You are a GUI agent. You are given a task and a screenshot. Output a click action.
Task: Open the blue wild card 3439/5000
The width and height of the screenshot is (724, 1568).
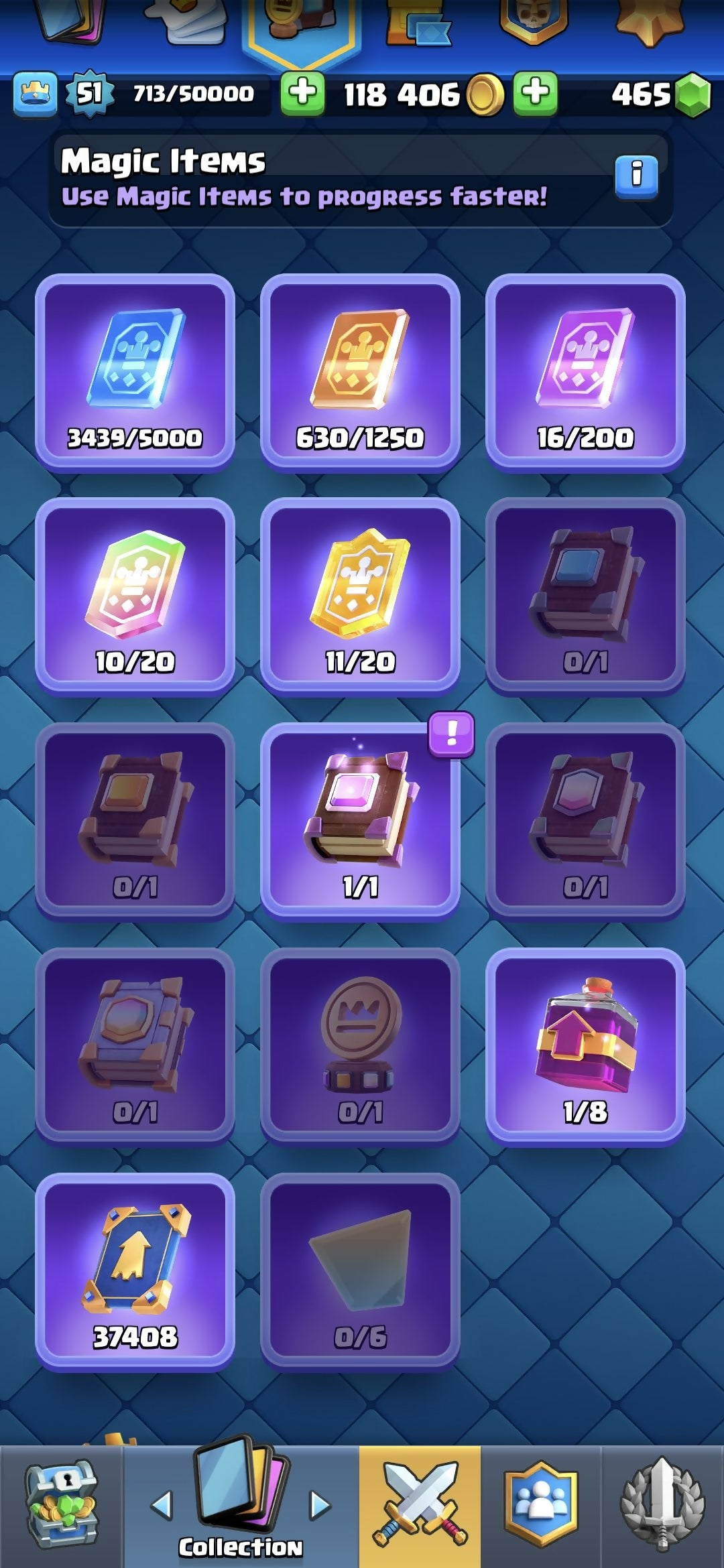point(135,373)
